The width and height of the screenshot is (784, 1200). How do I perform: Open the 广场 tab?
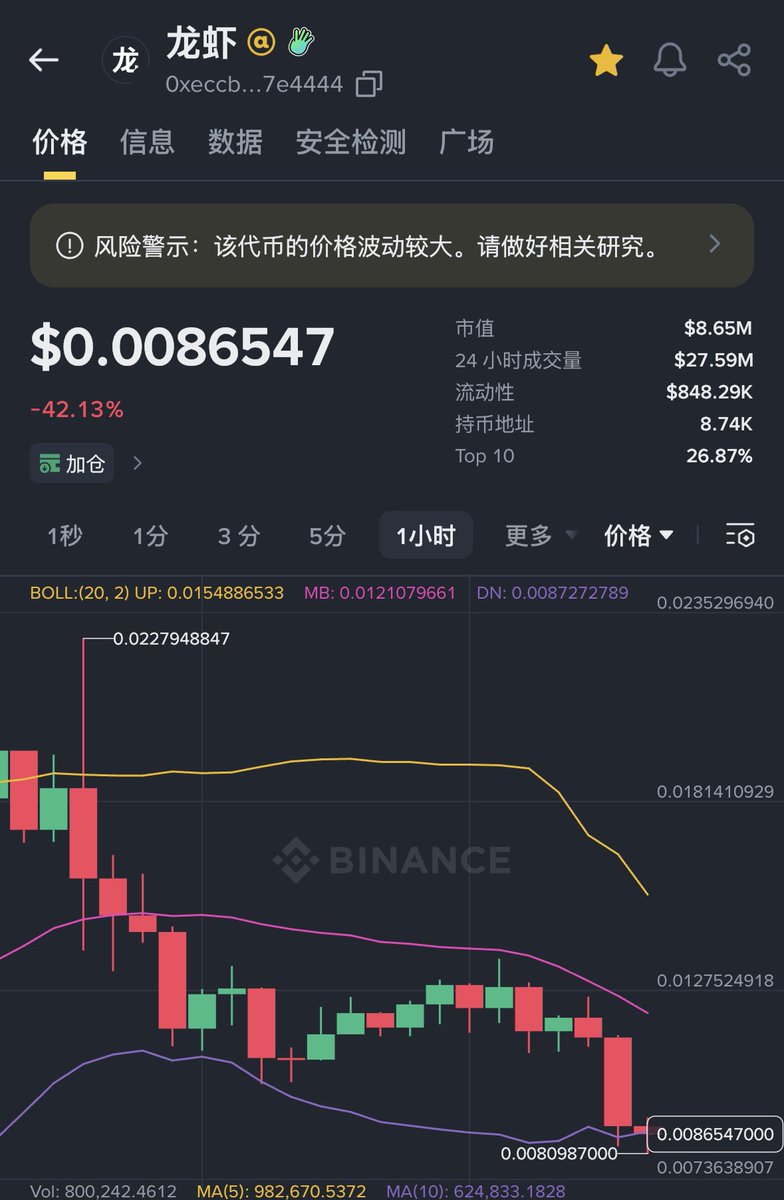pos(466,142)
